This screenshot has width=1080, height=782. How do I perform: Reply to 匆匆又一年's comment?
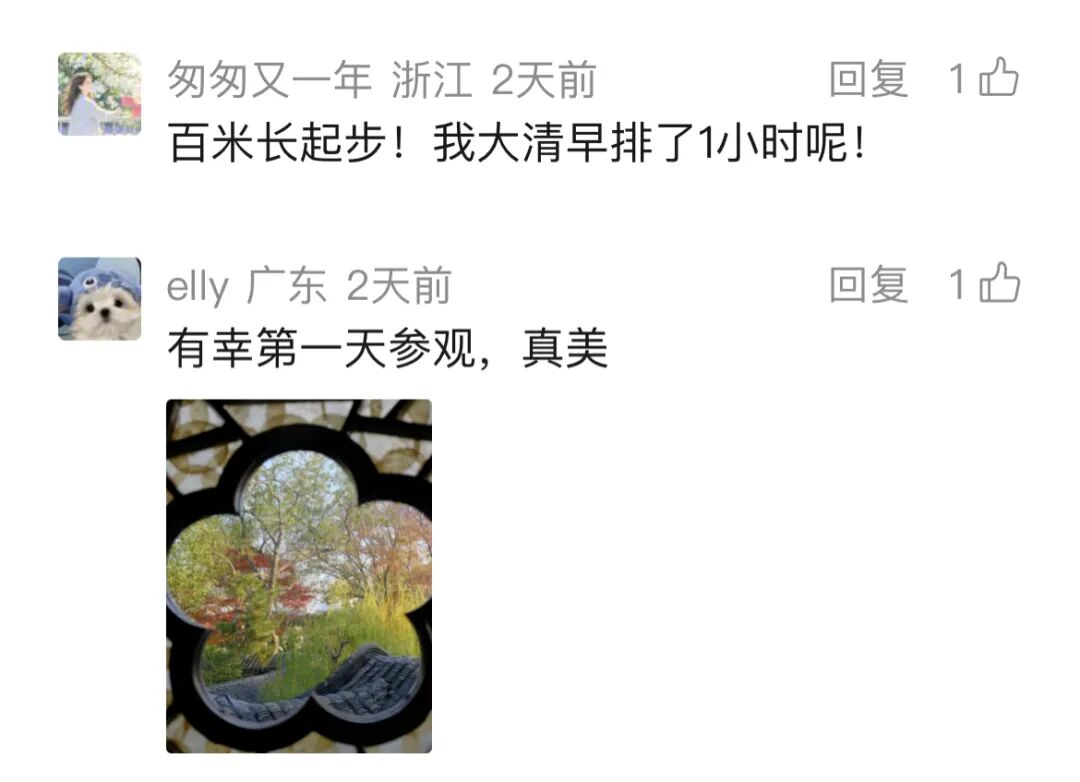[x=868, y=80]
